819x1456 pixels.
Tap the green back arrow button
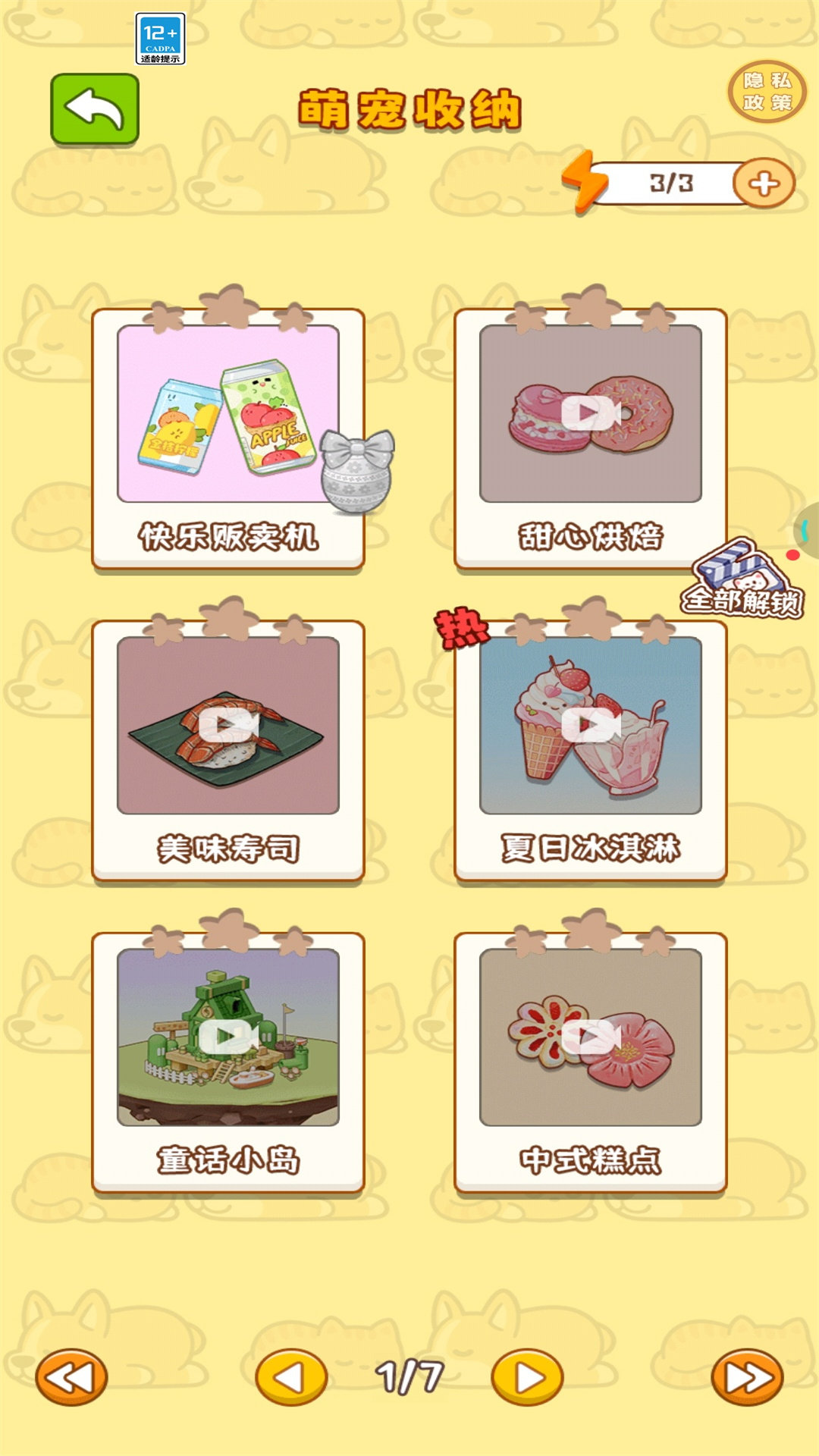[95, 110]
